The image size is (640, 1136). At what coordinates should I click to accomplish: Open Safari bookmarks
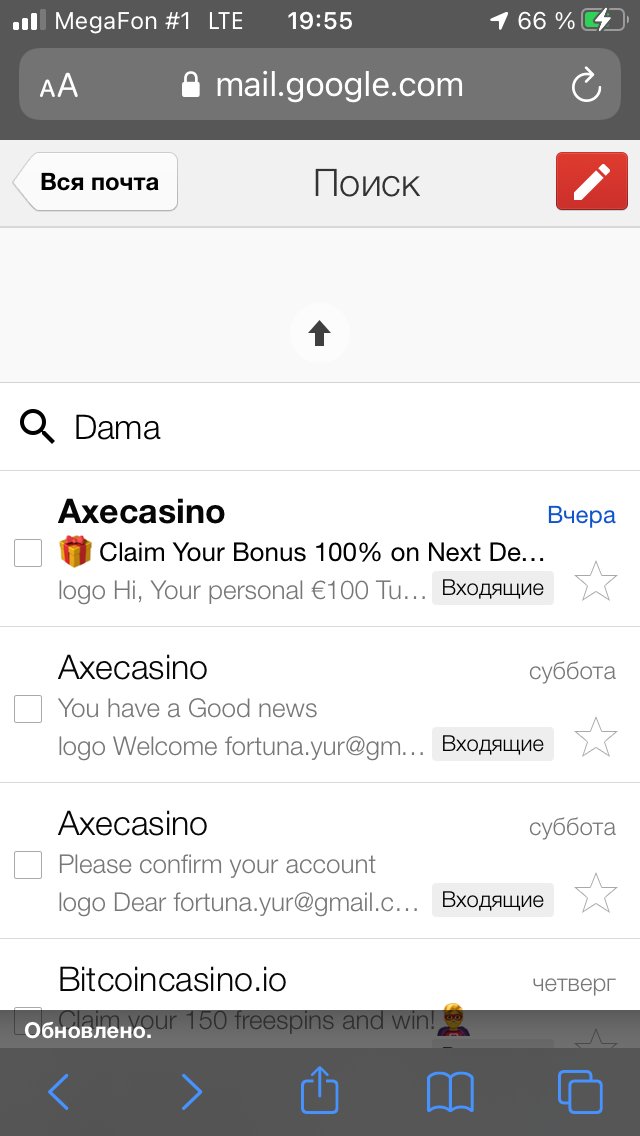point(450,1092)
